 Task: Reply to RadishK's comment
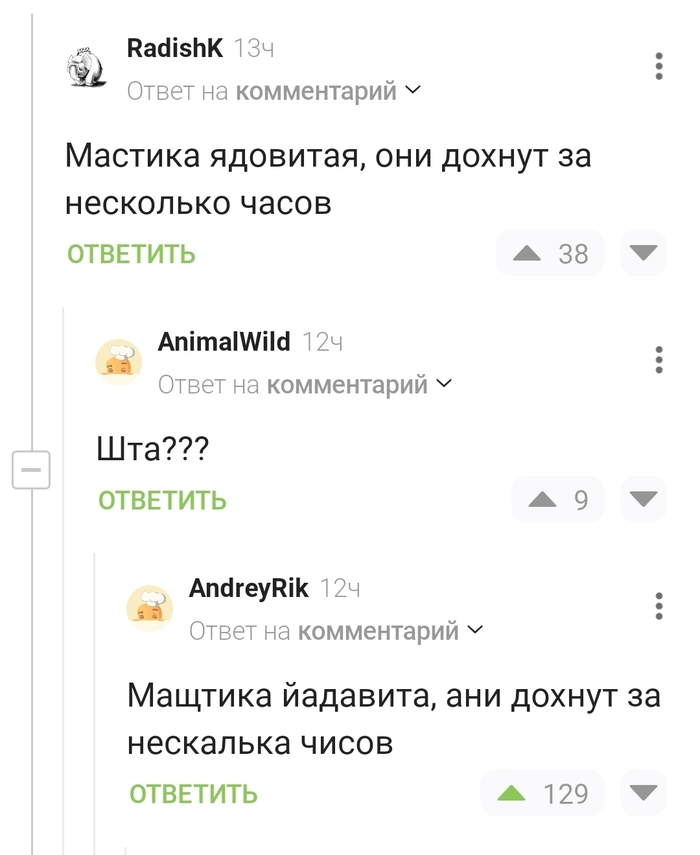click(131, 254)
